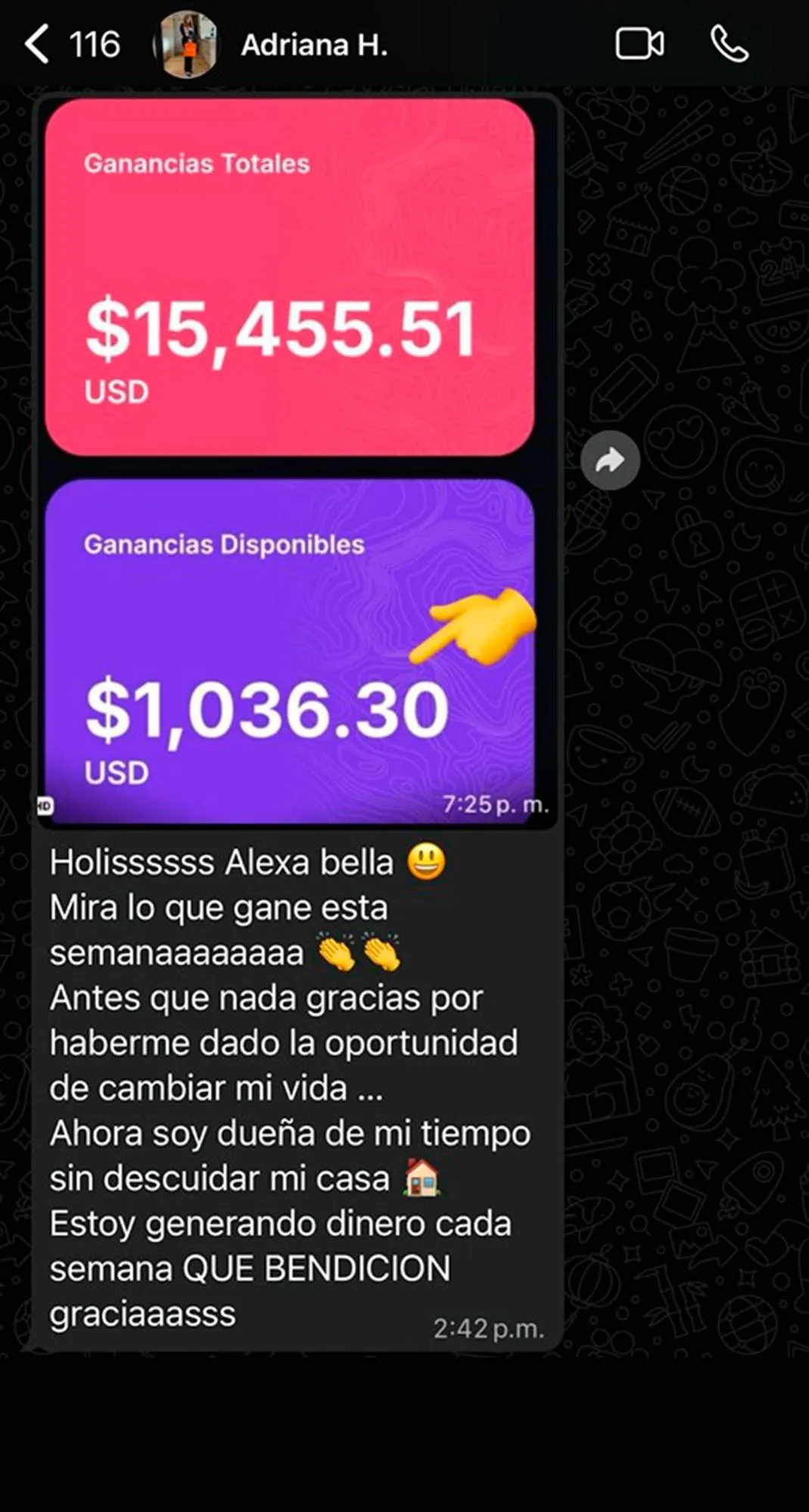Forward the earnings image message
The image size is (809, 1512).
click(x=610, y=460)
